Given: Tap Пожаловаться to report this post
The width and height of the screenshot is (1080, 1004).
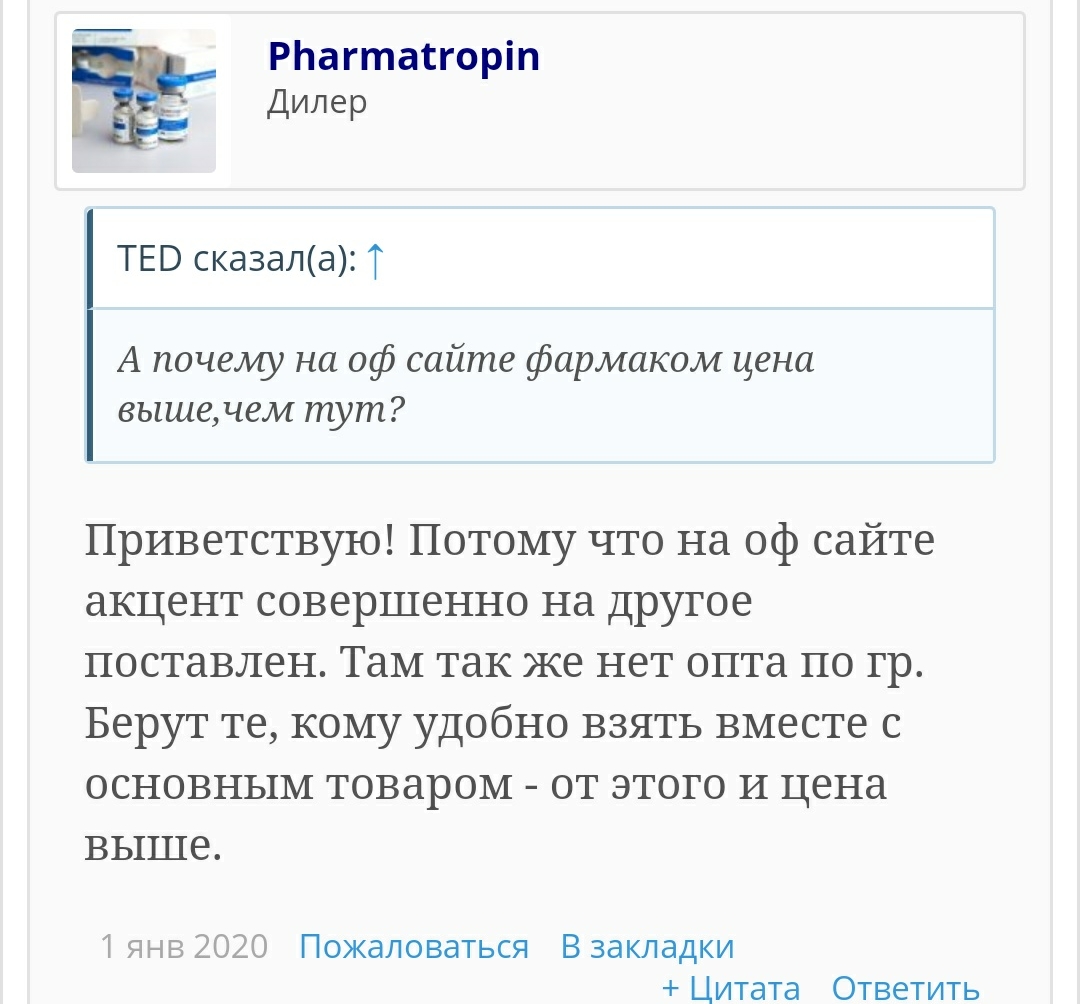Looking at the screenshot, I should 414,946.
